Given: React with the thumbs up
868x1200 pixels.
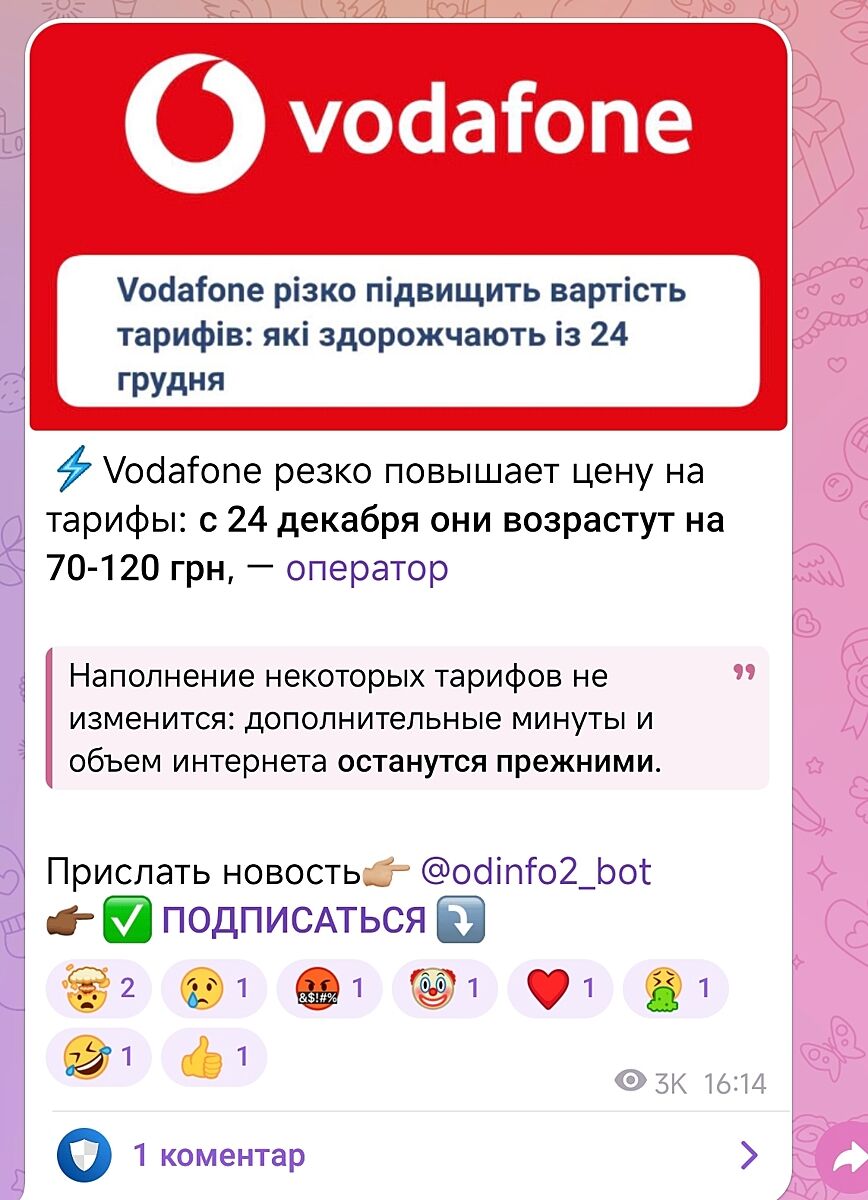Looking at the screenshot, I should [213, 1057].
